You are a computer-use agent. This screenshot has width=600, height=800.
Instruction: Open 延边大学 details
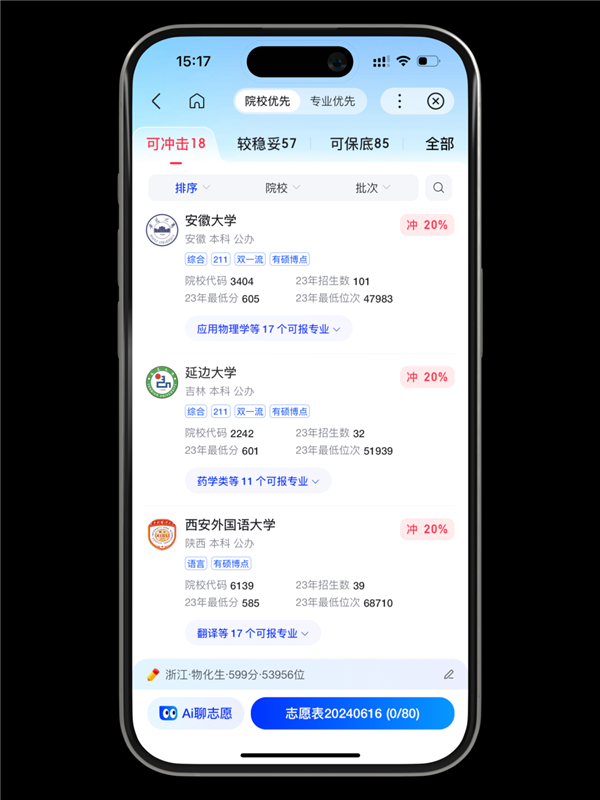(211, 373)
